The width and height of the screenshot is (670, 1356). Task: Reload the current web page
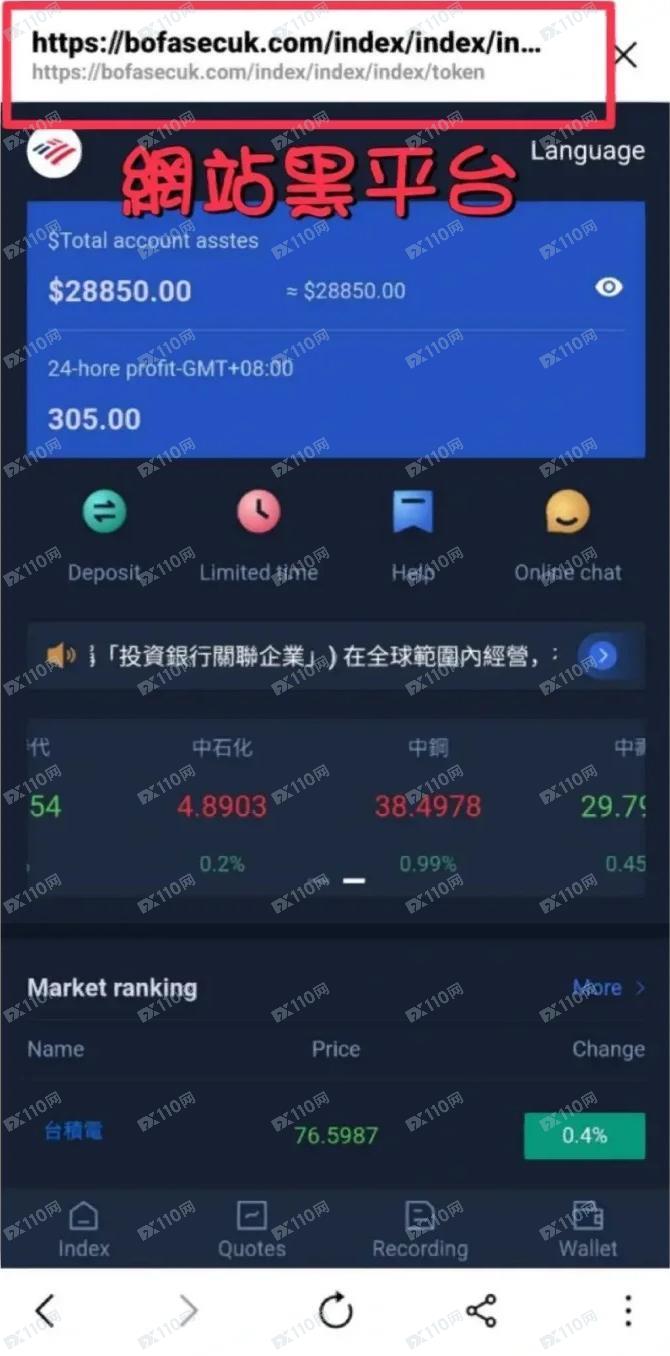(335, 1310)
